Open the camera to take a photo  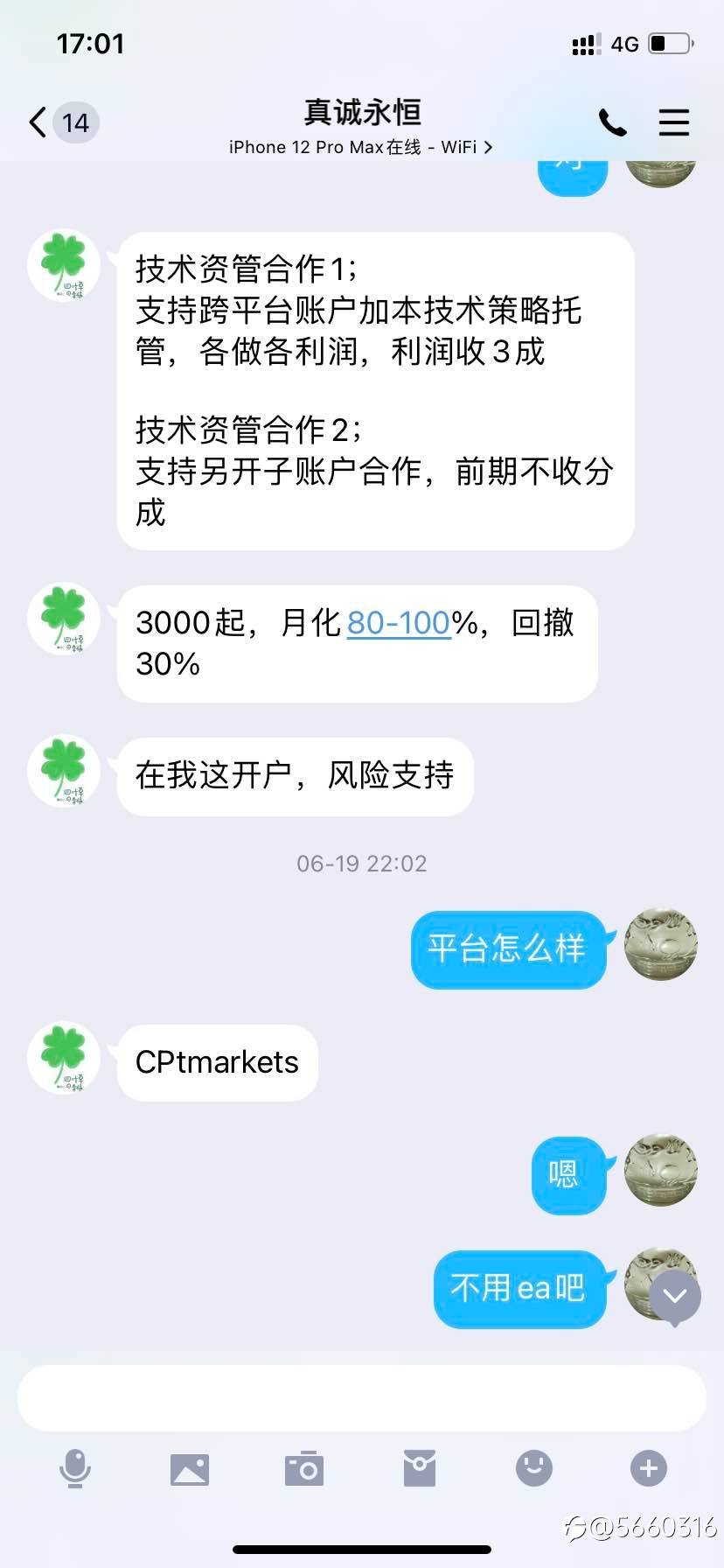tap(304, 1468)
